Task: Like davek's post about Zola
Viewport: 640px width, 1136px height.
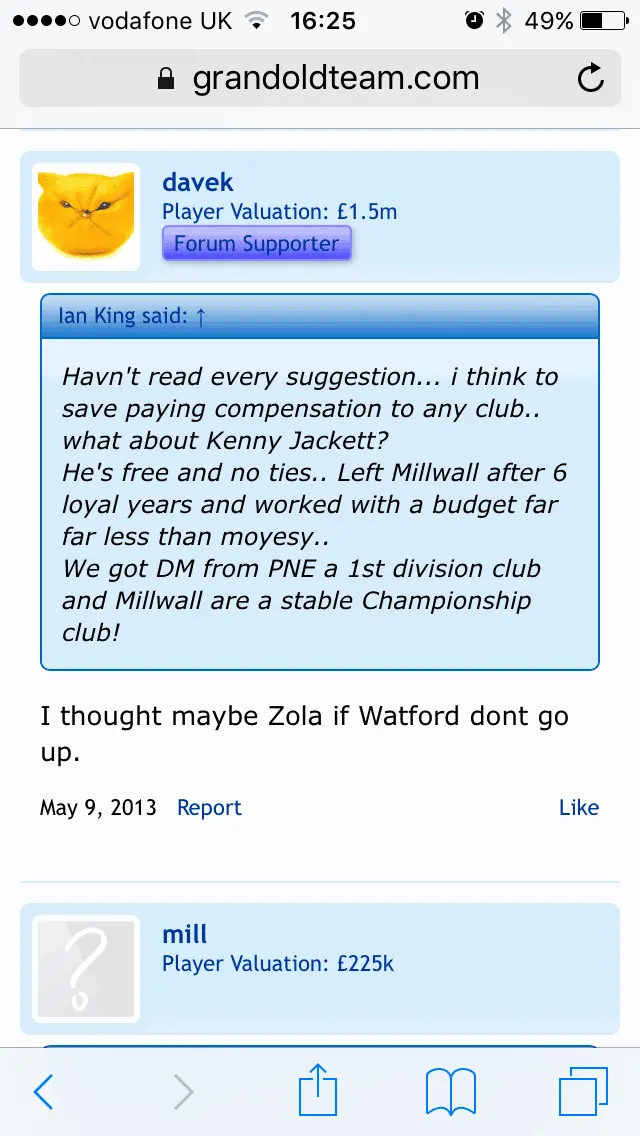Action: (578, 807)
